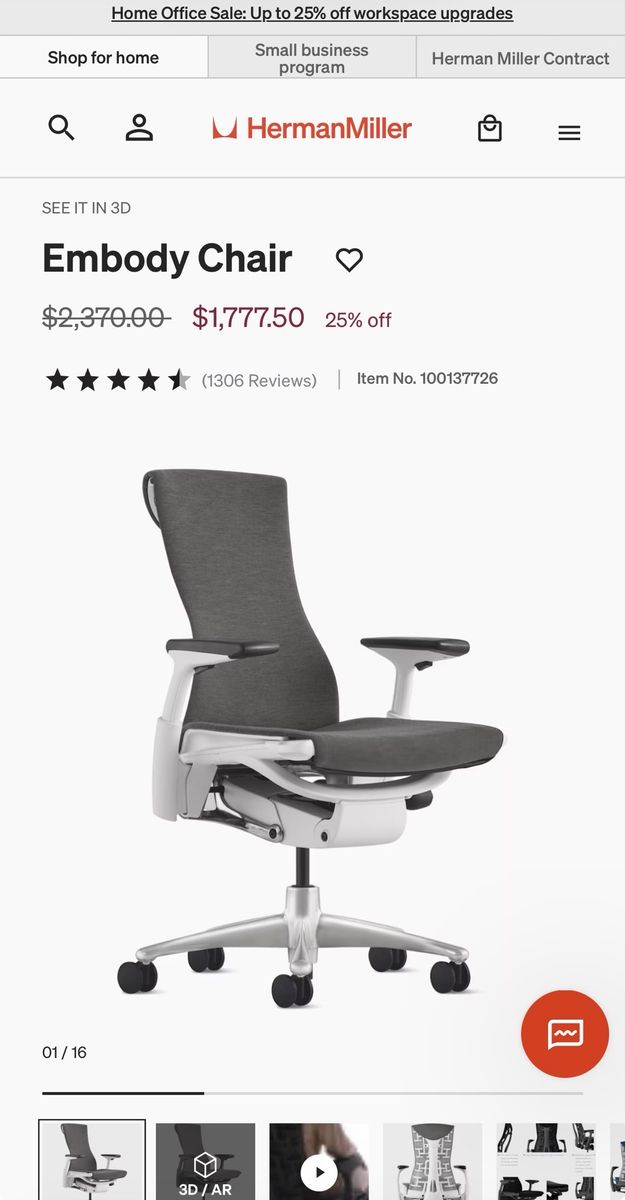This screenshot has width=625, height=1200.
Task: Switch to Herman Miller Contract tab
Action: 520,58
